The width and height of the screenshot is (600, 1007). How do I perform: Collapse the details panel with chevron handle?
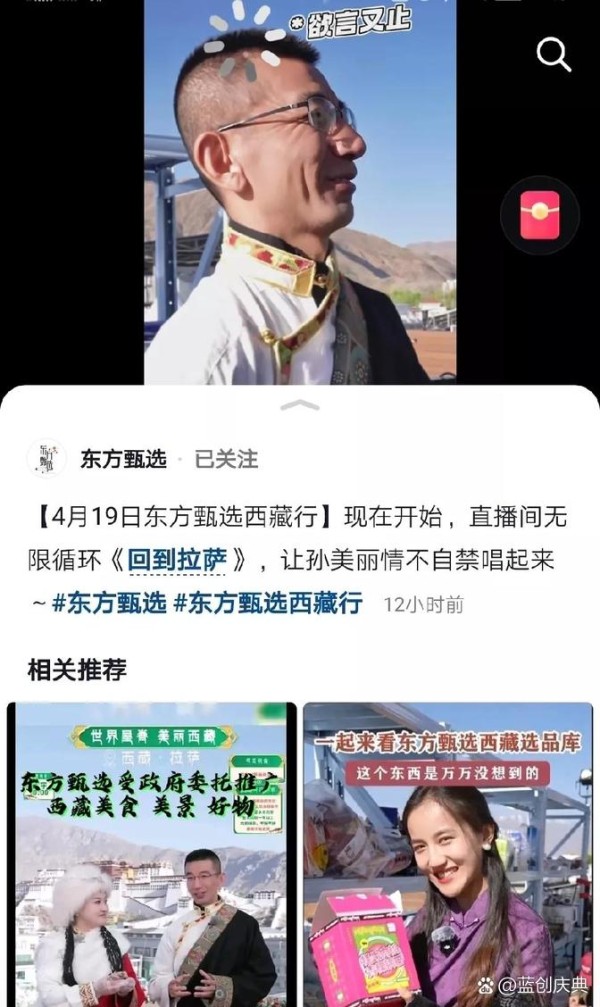tap(300, 404)
